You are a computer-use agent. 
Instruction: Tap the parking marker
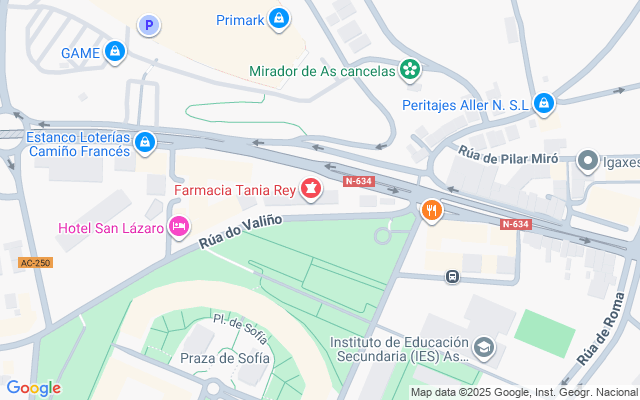[x=149, y=26]
